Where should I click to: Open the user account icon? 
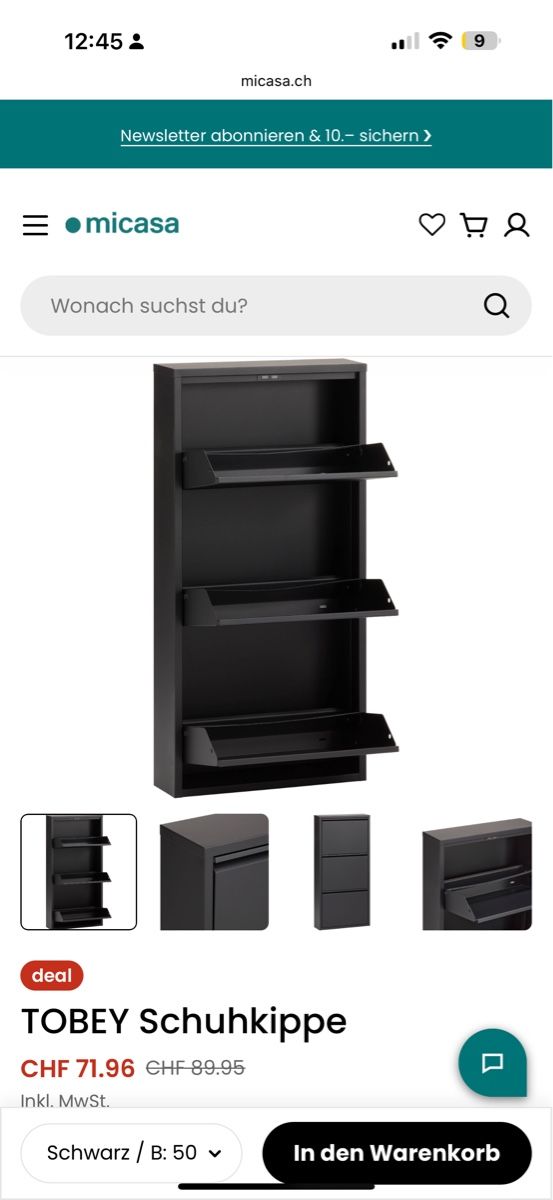[516, 225]
